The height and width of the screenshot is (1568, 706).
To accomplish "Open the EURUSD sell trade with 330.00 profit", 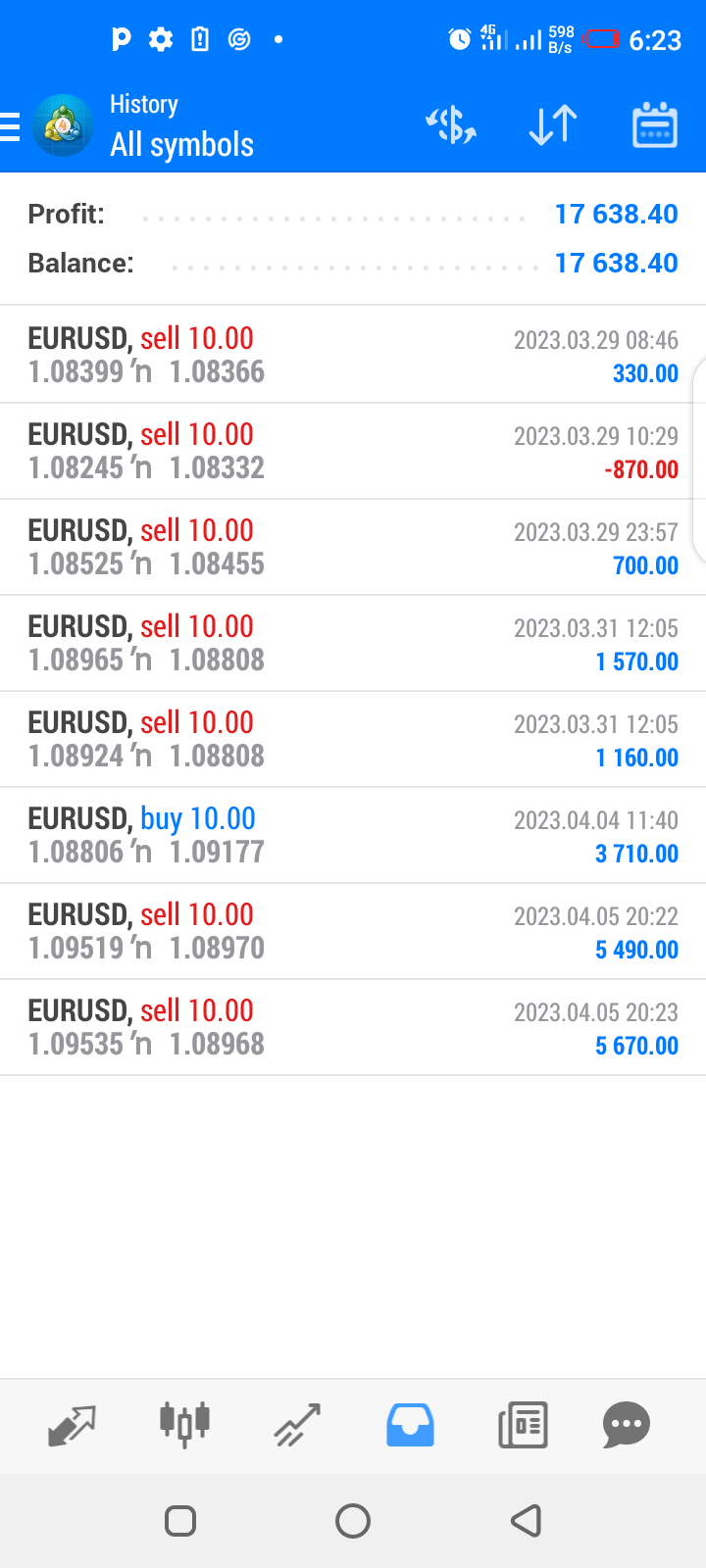I will click(x=353, y=355).
